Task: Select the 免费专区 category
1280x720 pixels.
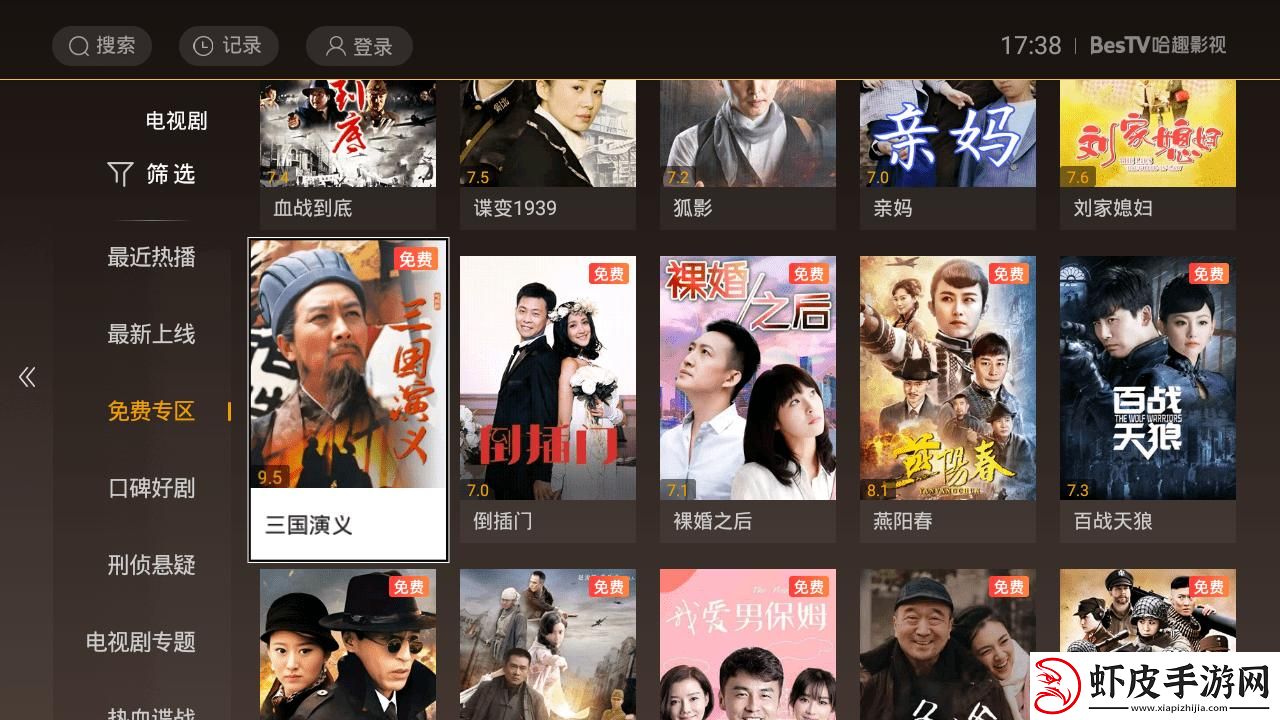Action: (x=151, y=411)
